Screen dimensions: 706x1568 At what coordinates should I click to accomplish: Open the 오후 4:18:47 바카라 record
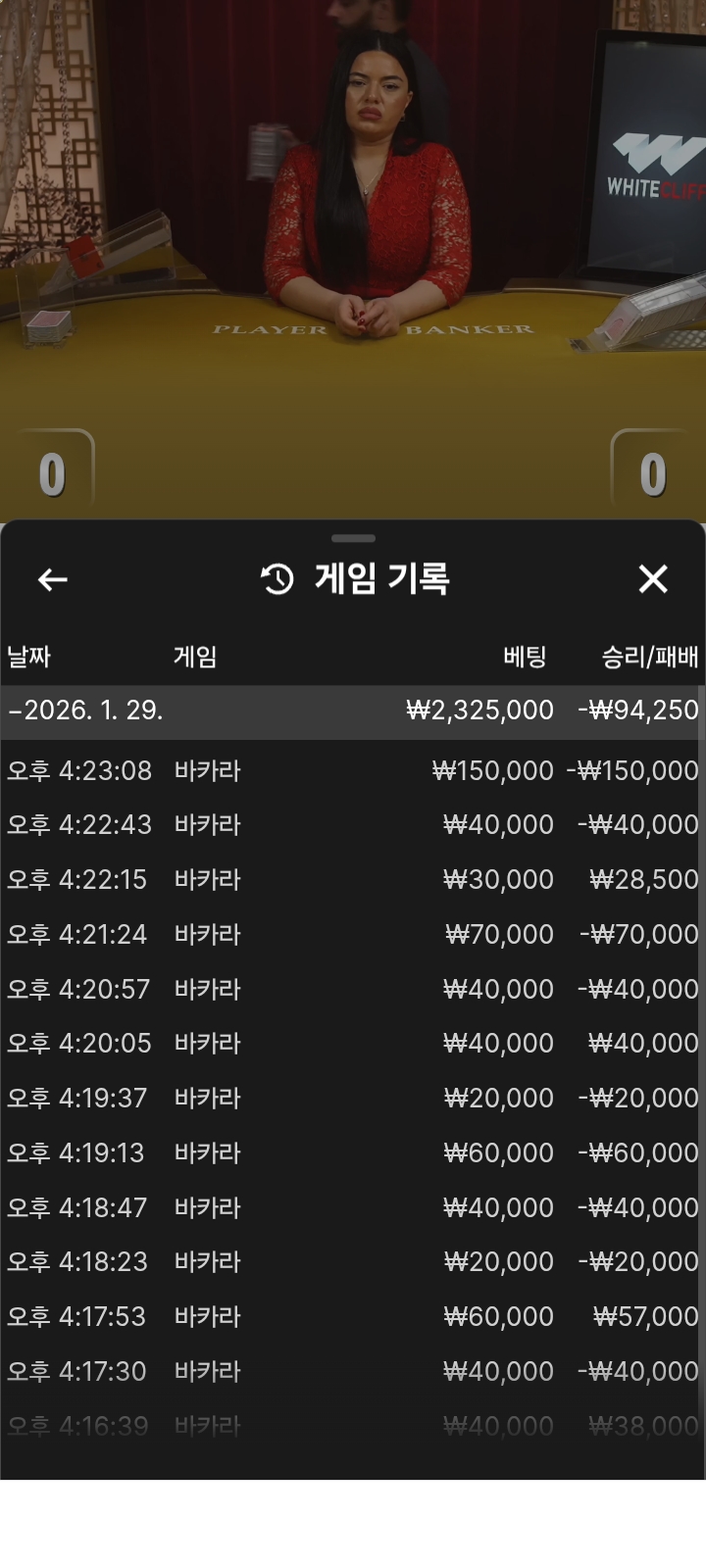coord(353,1208)
